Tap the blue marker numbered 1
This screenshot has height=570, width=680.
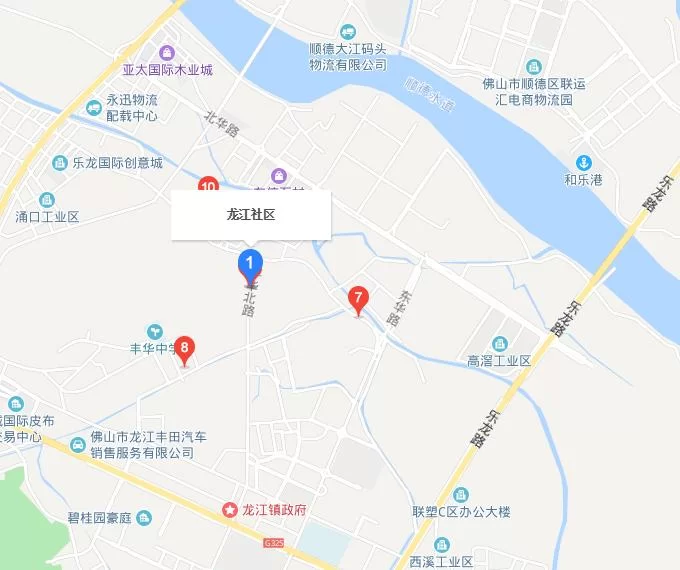coord(250,264)
